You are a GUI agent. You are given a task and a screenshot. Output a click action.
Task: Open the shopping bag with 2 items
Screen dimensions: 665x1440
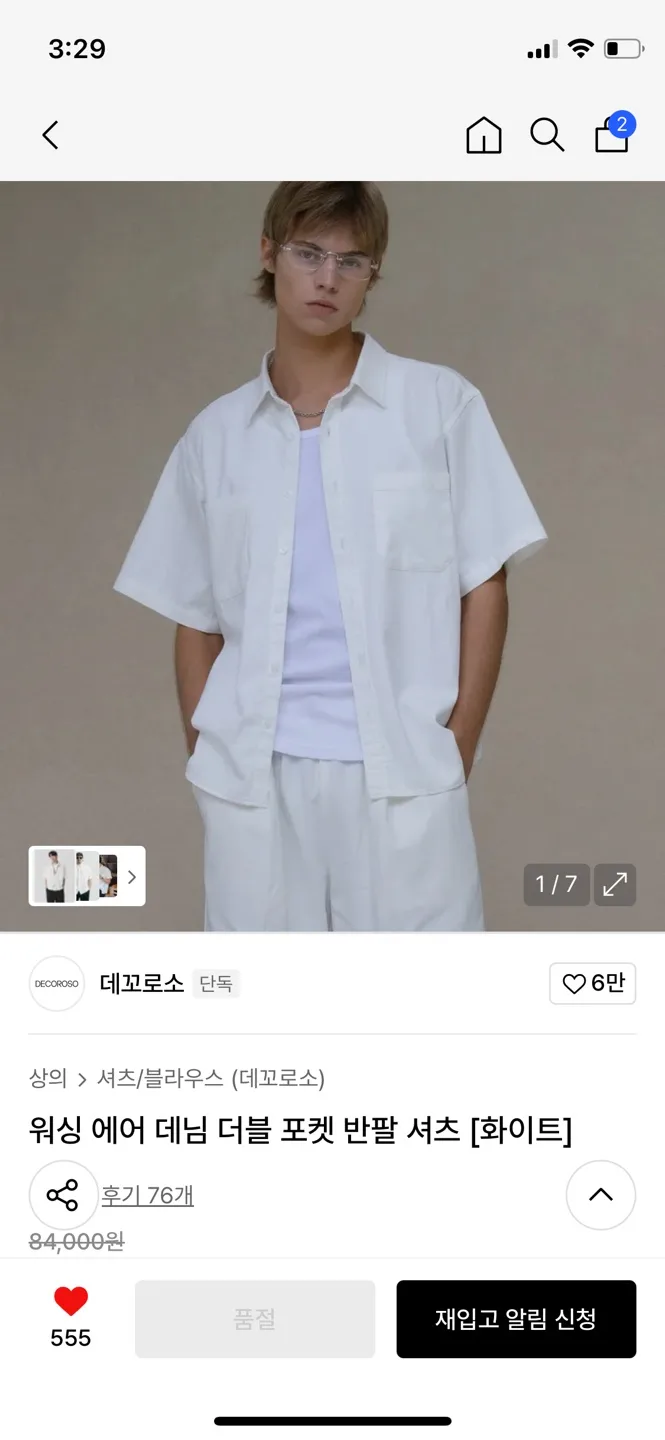(x=612, y=133)
